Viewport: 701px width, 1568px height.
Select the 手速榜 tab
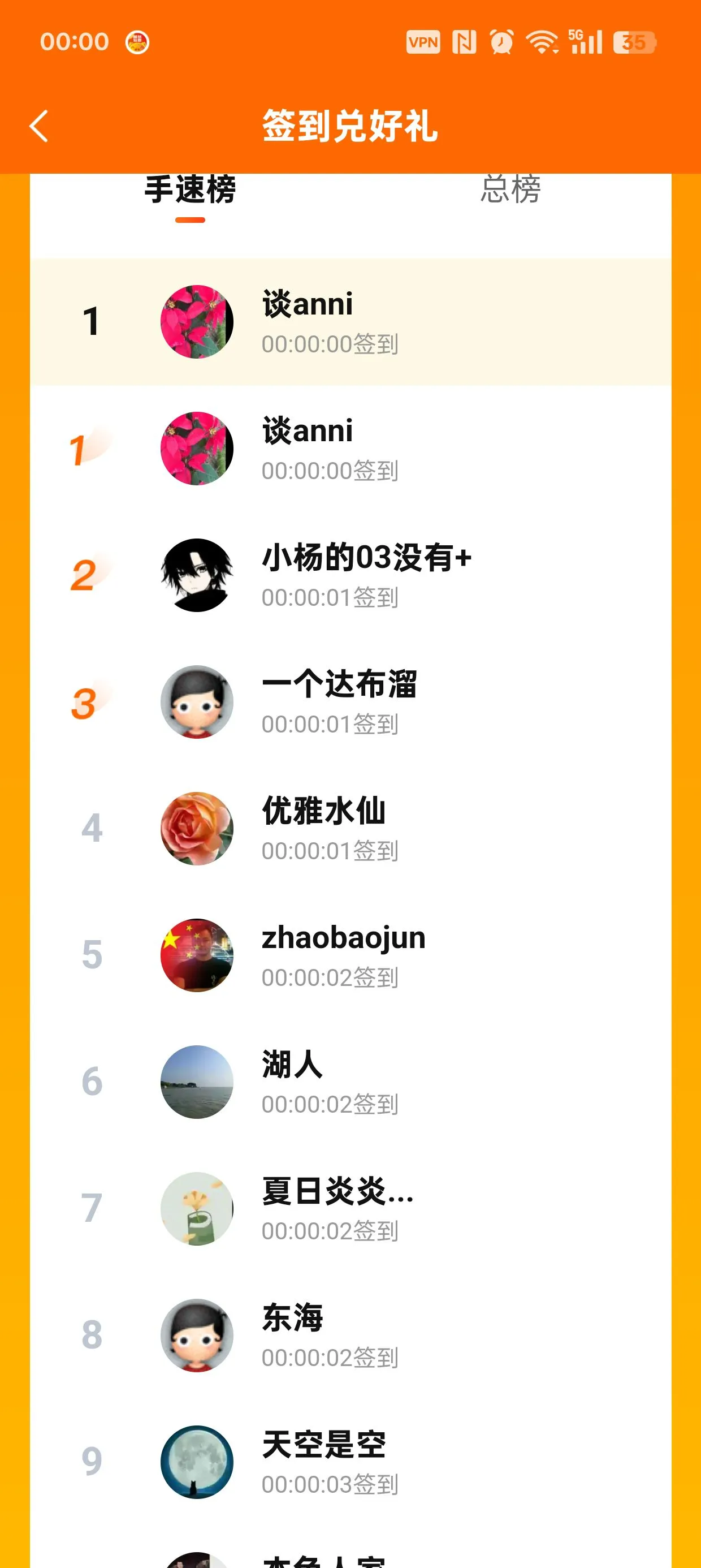(190, 190)
